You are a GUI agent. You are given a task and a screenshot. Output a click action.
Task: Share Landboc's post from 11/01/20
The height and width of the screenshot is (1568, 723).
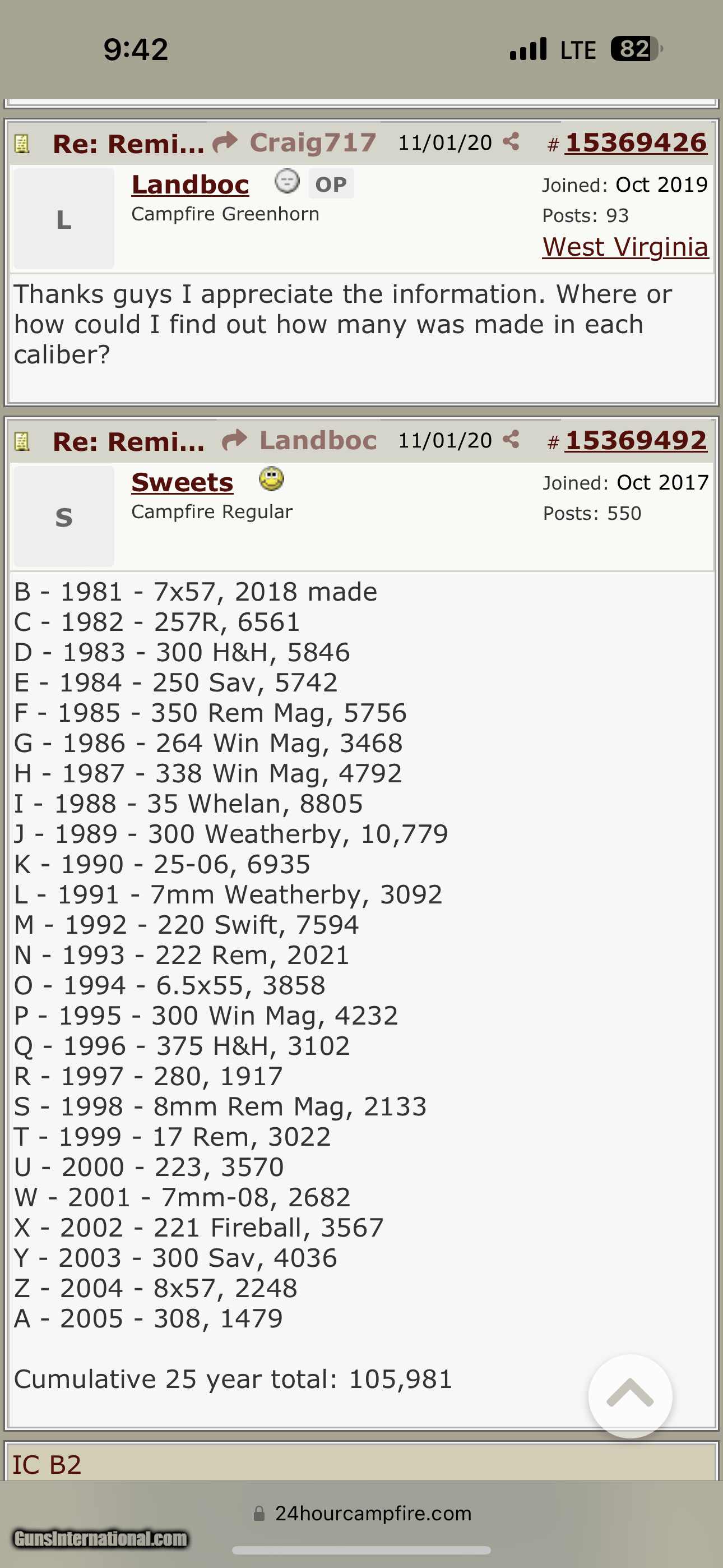511,142
